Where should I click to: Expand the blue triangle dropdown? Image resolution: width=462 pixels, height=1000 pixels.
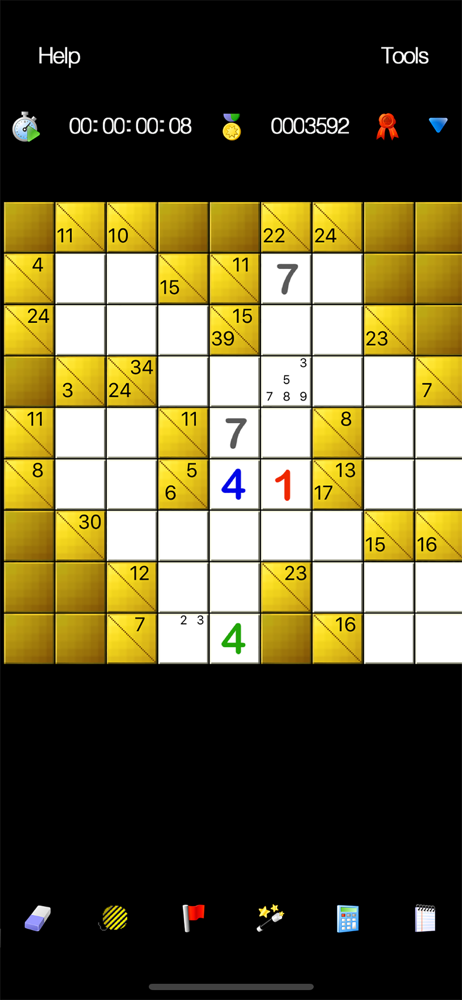[x=438, y=125]
